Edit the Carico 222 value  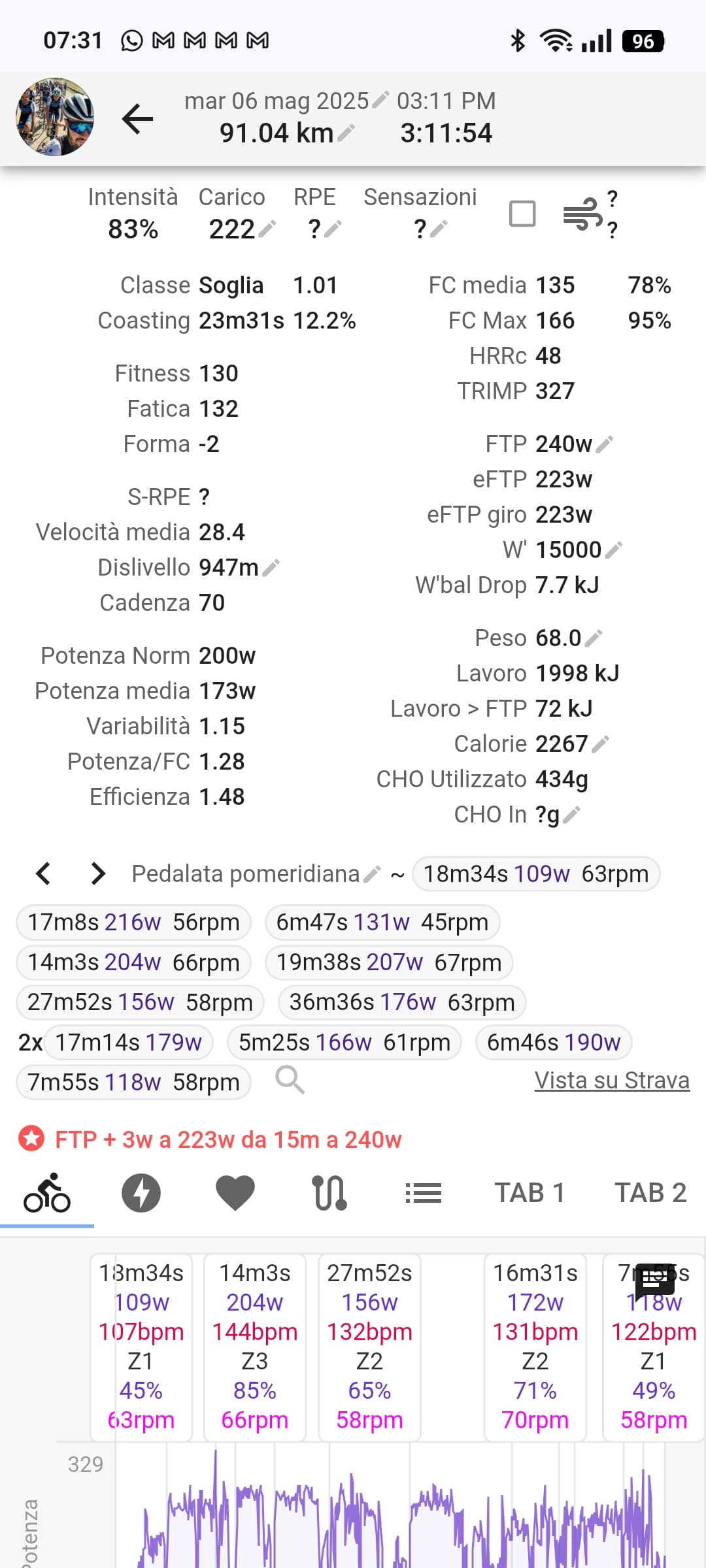[x=267, y=229]
